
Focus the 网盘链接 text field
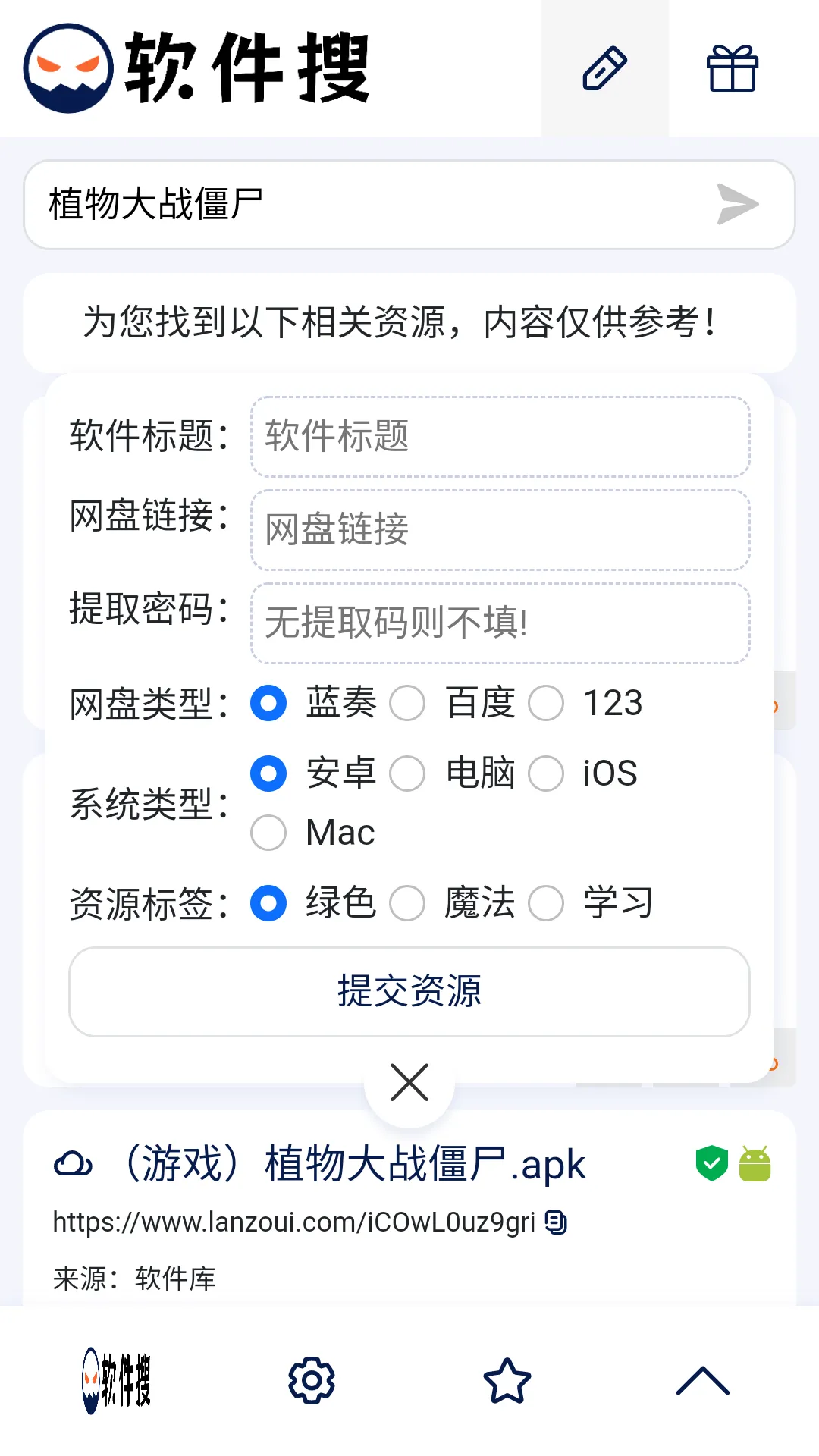pyautogui.click(x=500, y=529)
